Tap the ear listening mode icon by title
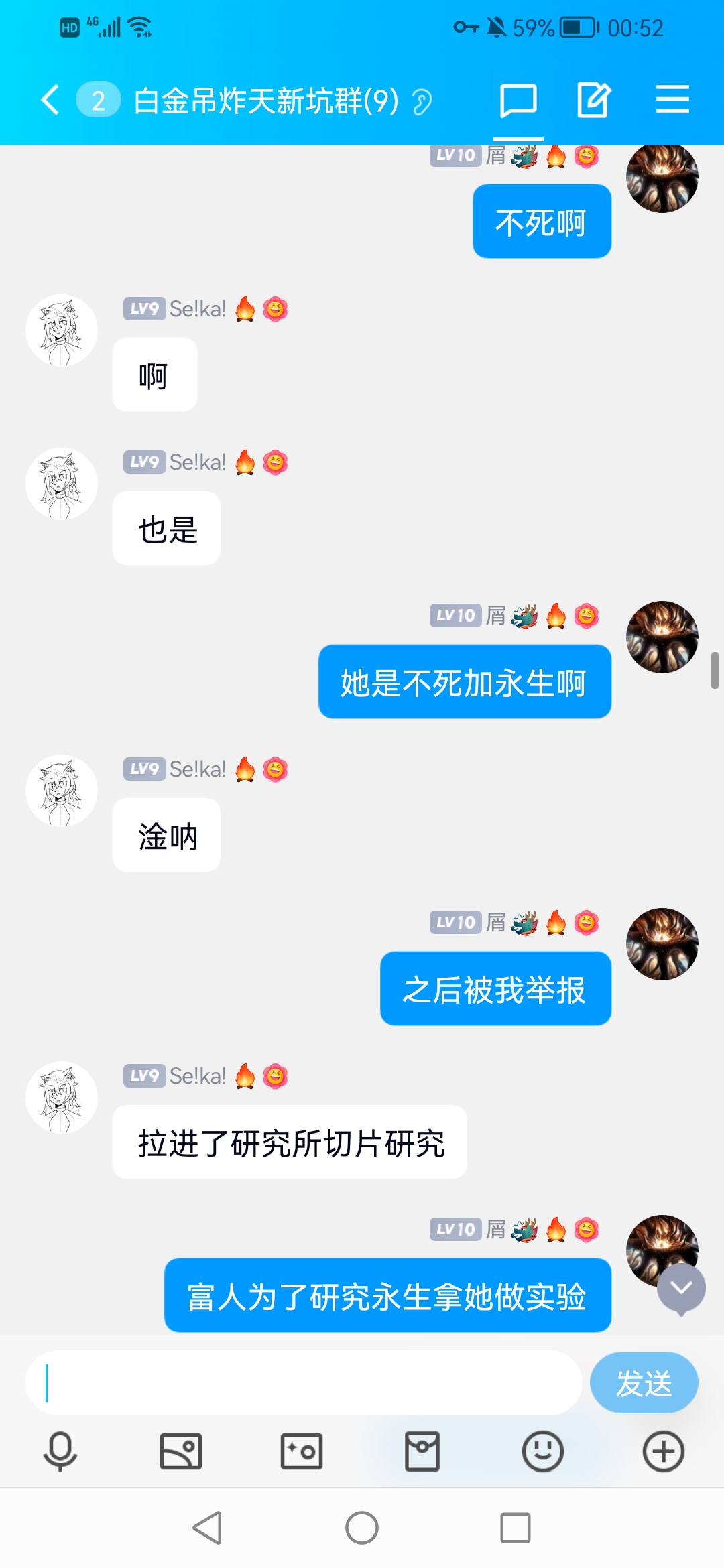Image resolution: width=724 pixels, height=1568 pixels. point(422,103)
